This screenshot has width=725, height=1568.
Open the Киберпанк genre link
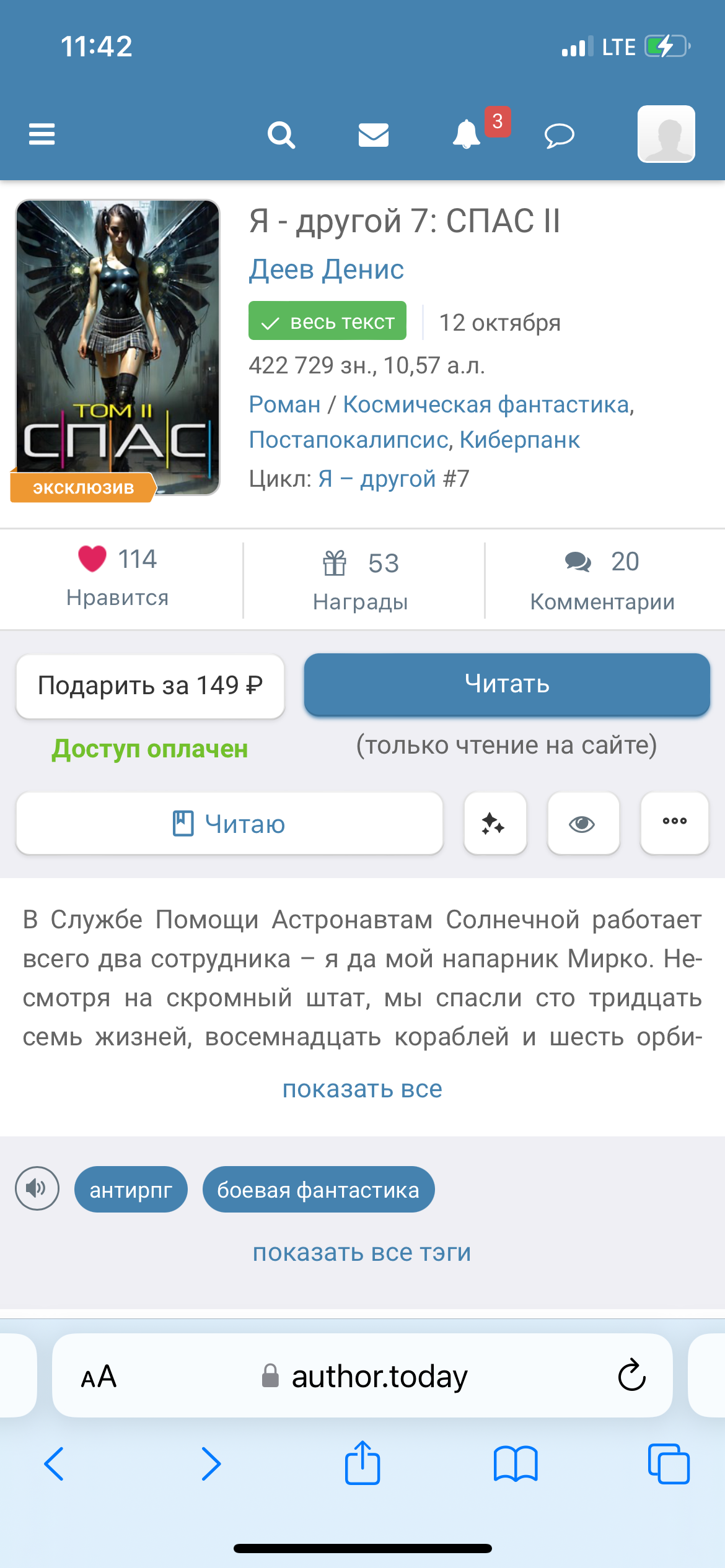point(519,440)
